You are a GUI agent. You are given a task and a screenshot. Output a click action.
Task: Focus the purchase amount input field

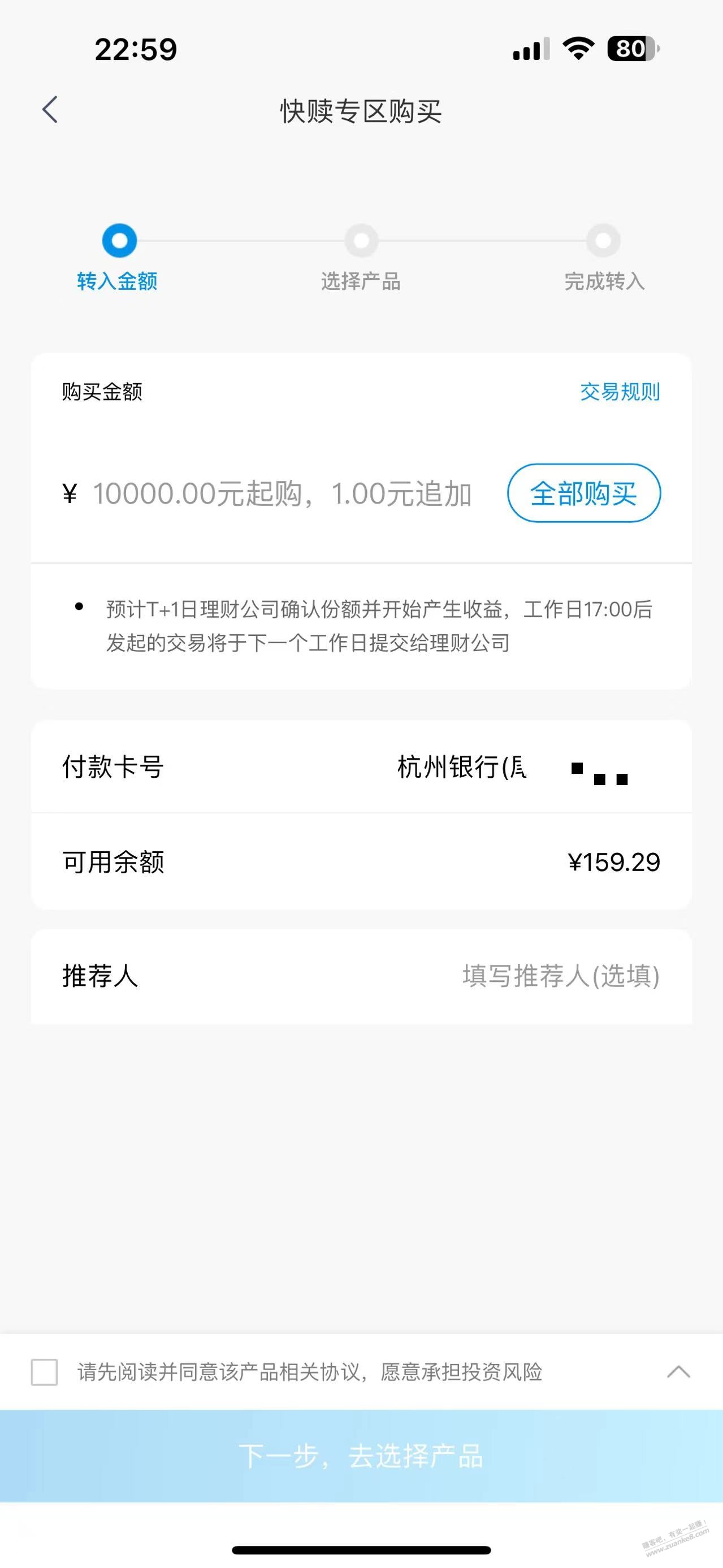pos(281,493)
